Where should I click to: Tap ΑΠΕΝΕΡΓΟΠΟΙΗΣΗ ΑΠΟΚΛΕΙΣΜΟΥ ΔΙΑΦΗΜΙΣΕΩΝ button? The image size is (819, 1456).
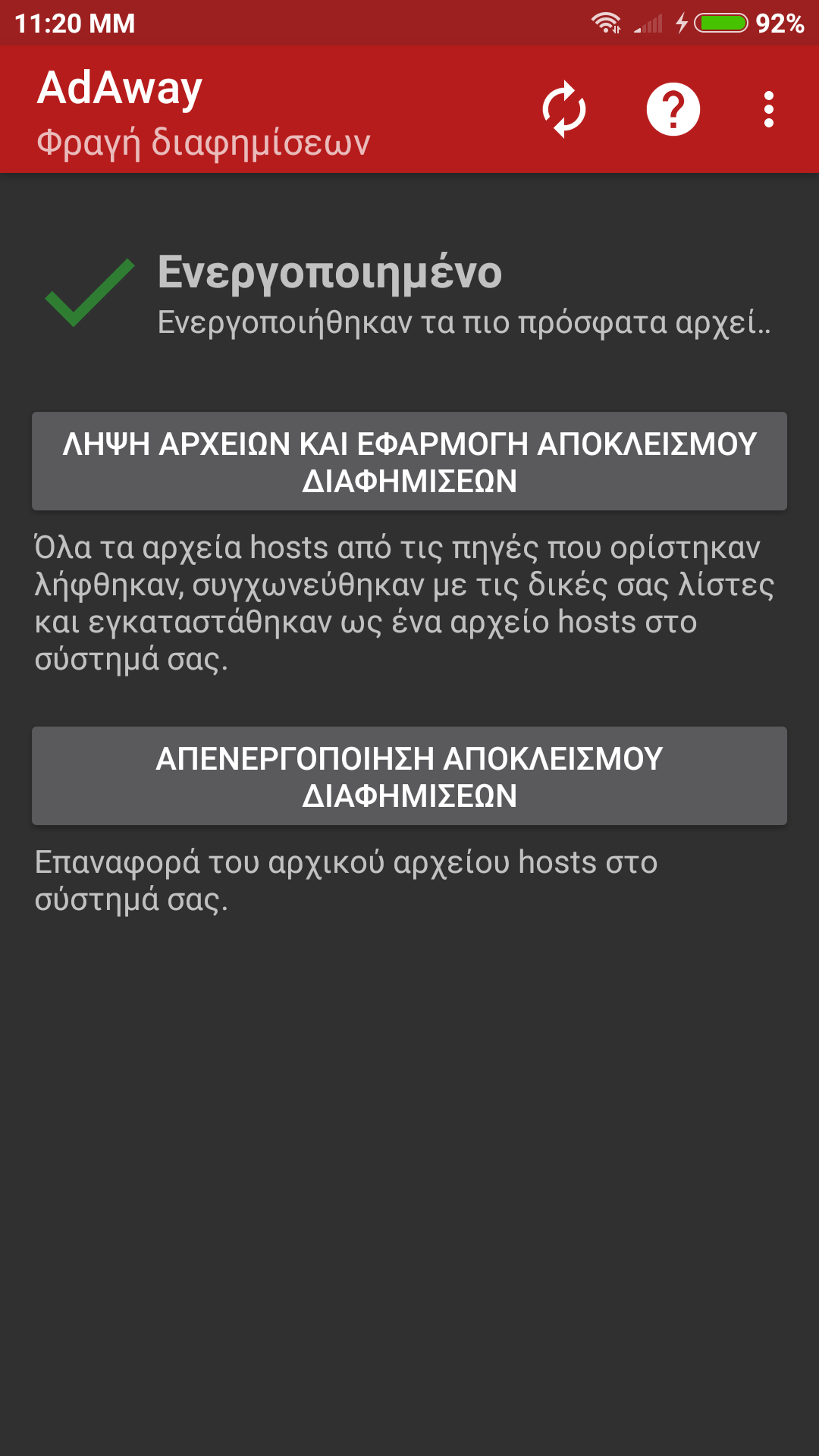[x=409, y=776]
